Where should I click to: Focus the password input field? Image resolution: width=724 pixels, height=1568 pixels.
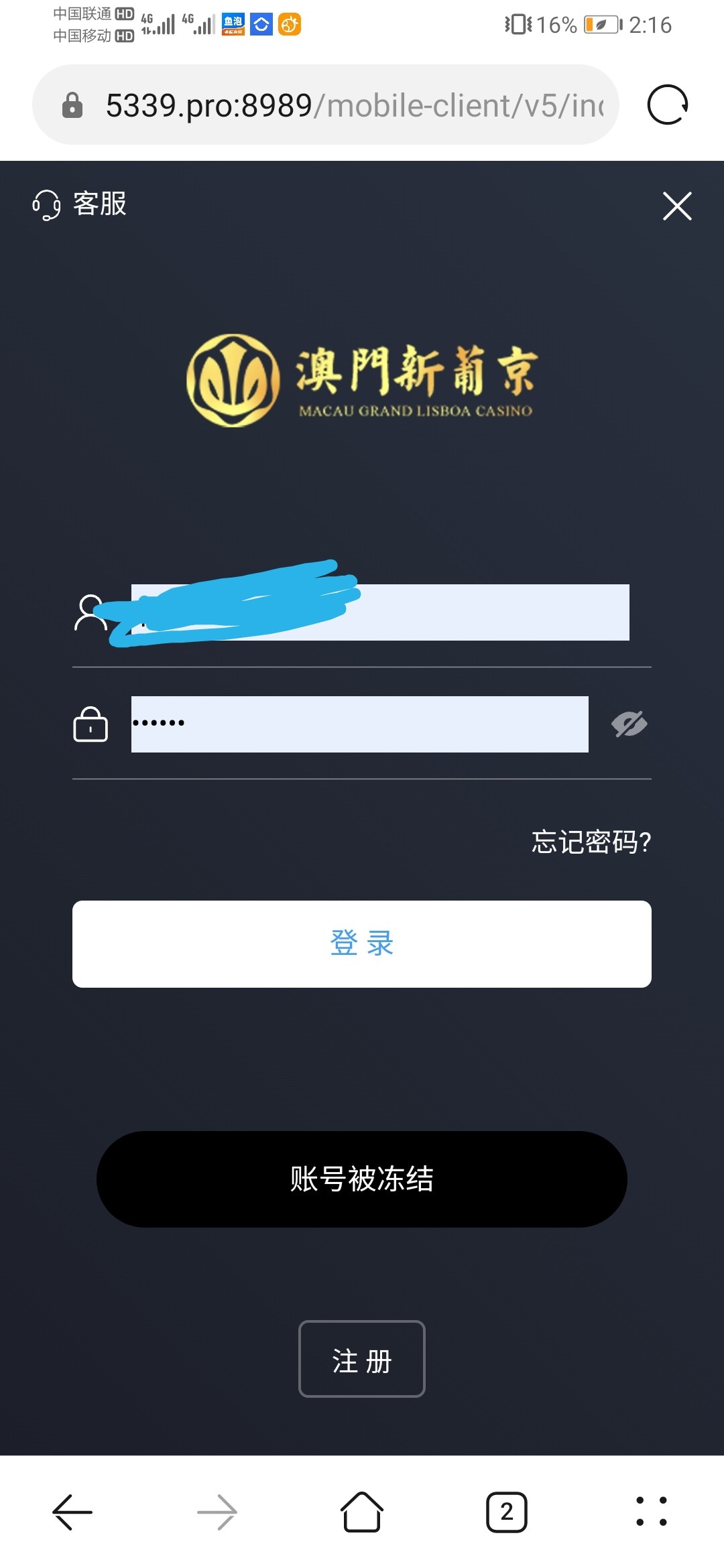[359, 724]
